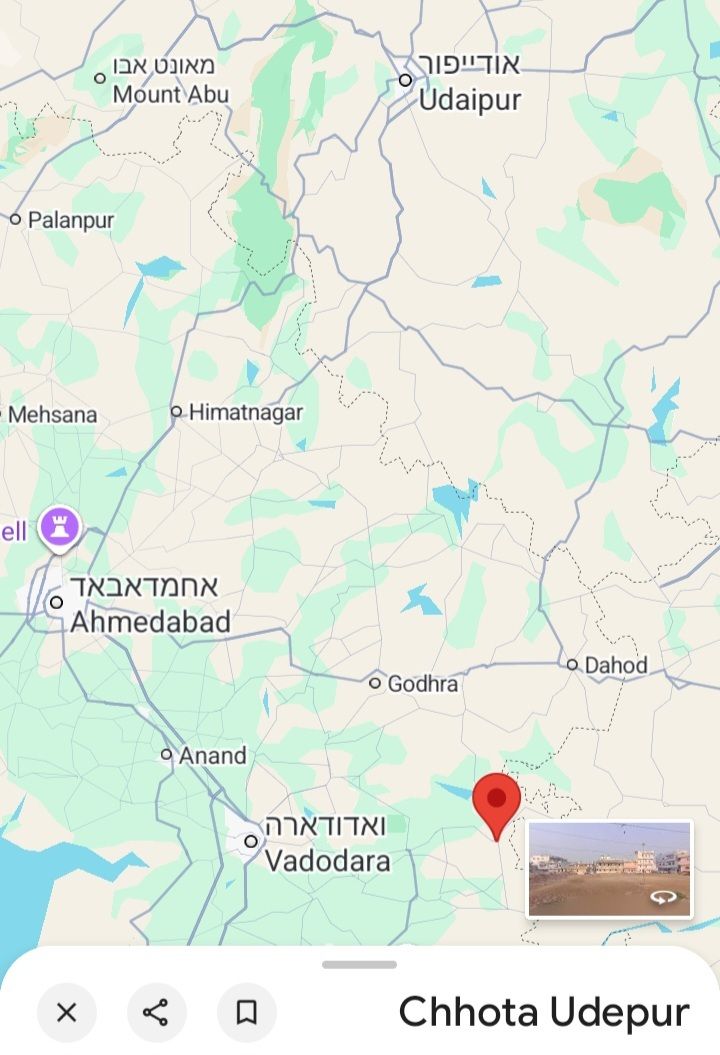Save Chhota Udepur with the bookmark icon
The image size is (720, 1055).
click(x=246, y=1013)
